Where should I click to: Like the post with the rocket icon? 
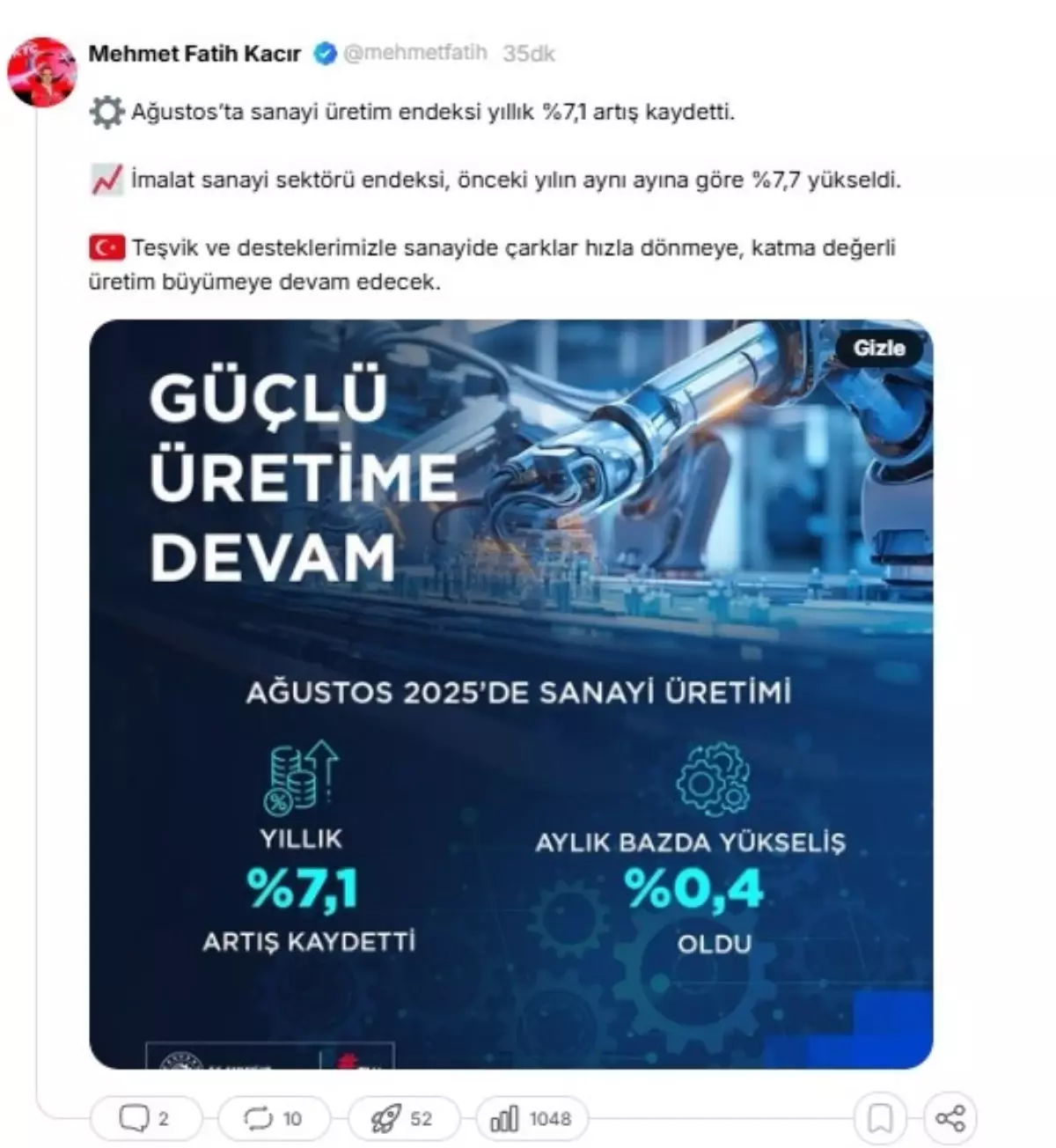point(386,1118)
